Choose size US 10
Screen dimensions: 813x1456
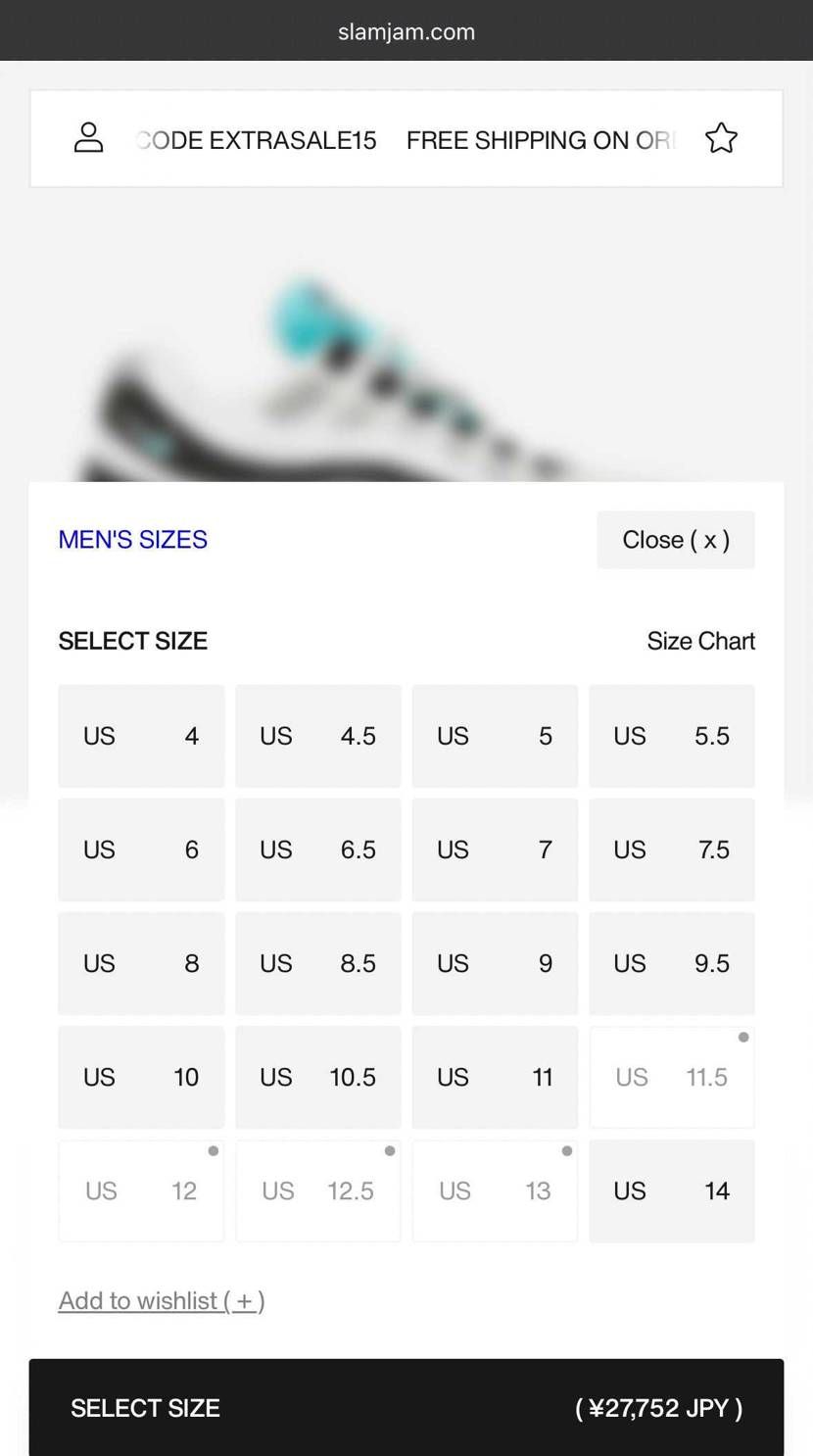141,1077
